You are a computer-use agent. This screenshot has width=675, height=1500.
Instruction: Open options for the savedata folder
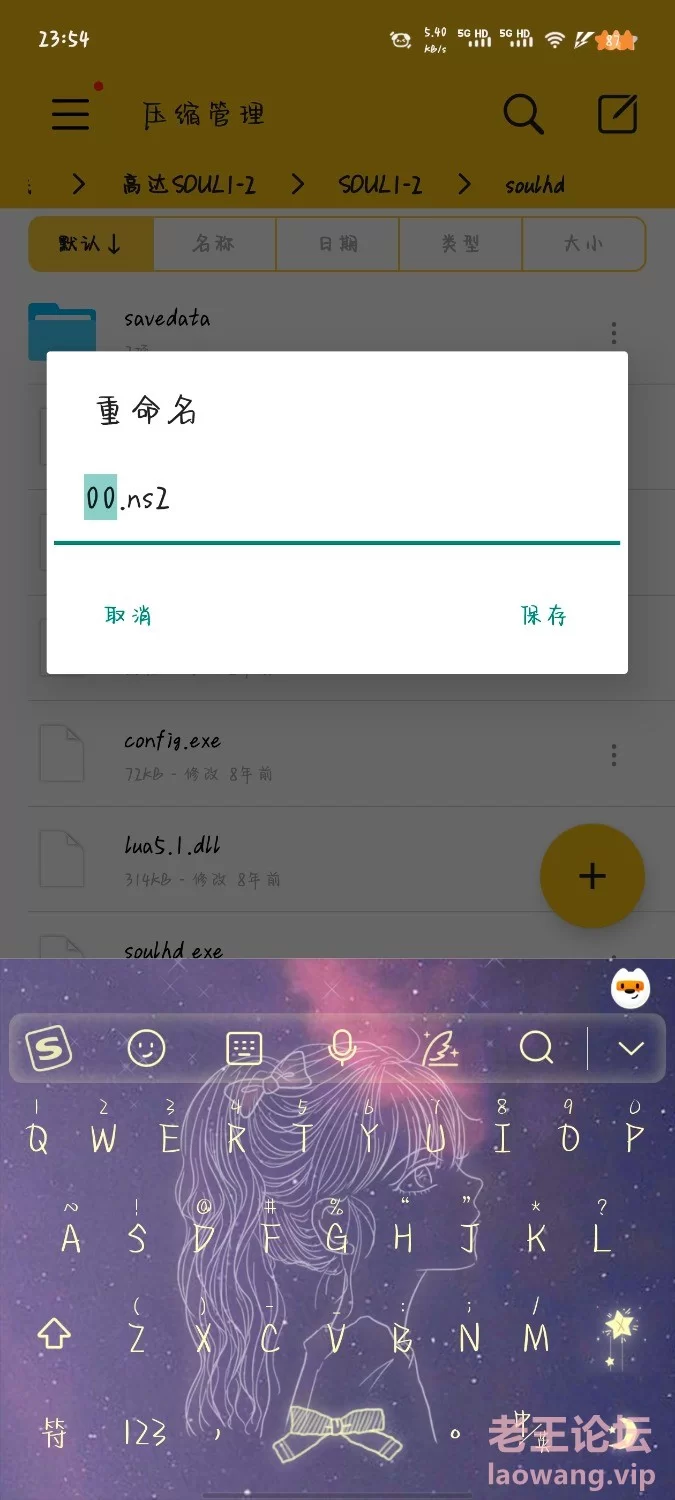pyautogui.click(x=614, y=333)
